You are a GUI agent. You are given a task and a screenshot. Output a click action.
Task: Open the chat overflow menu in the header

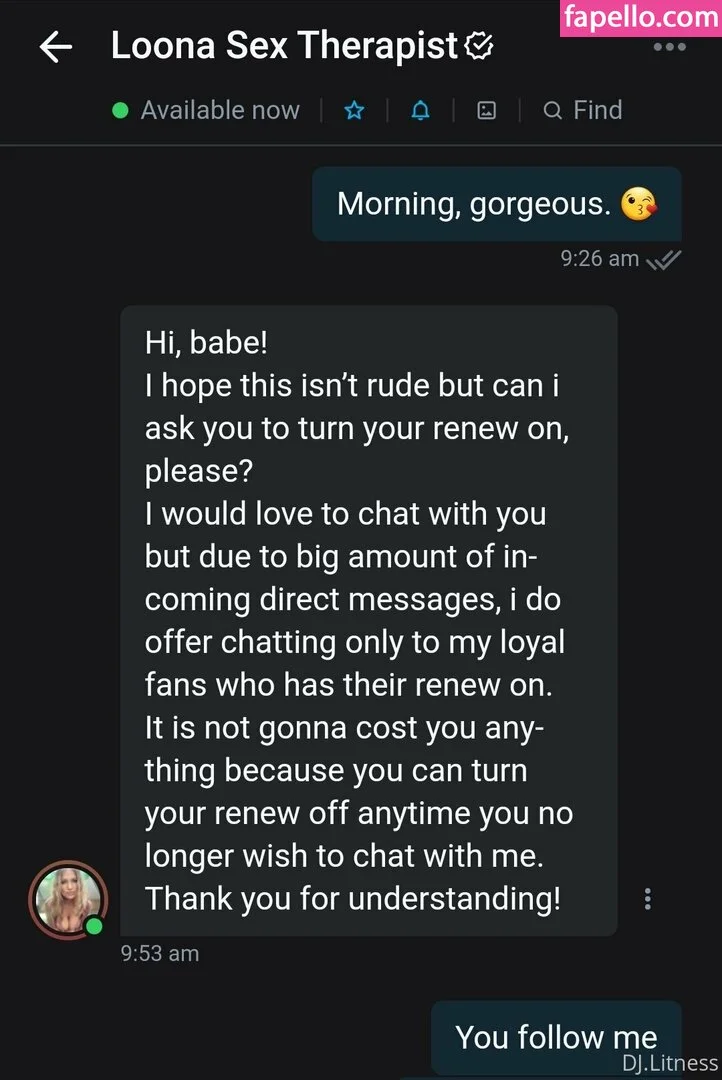coord(669,47)
